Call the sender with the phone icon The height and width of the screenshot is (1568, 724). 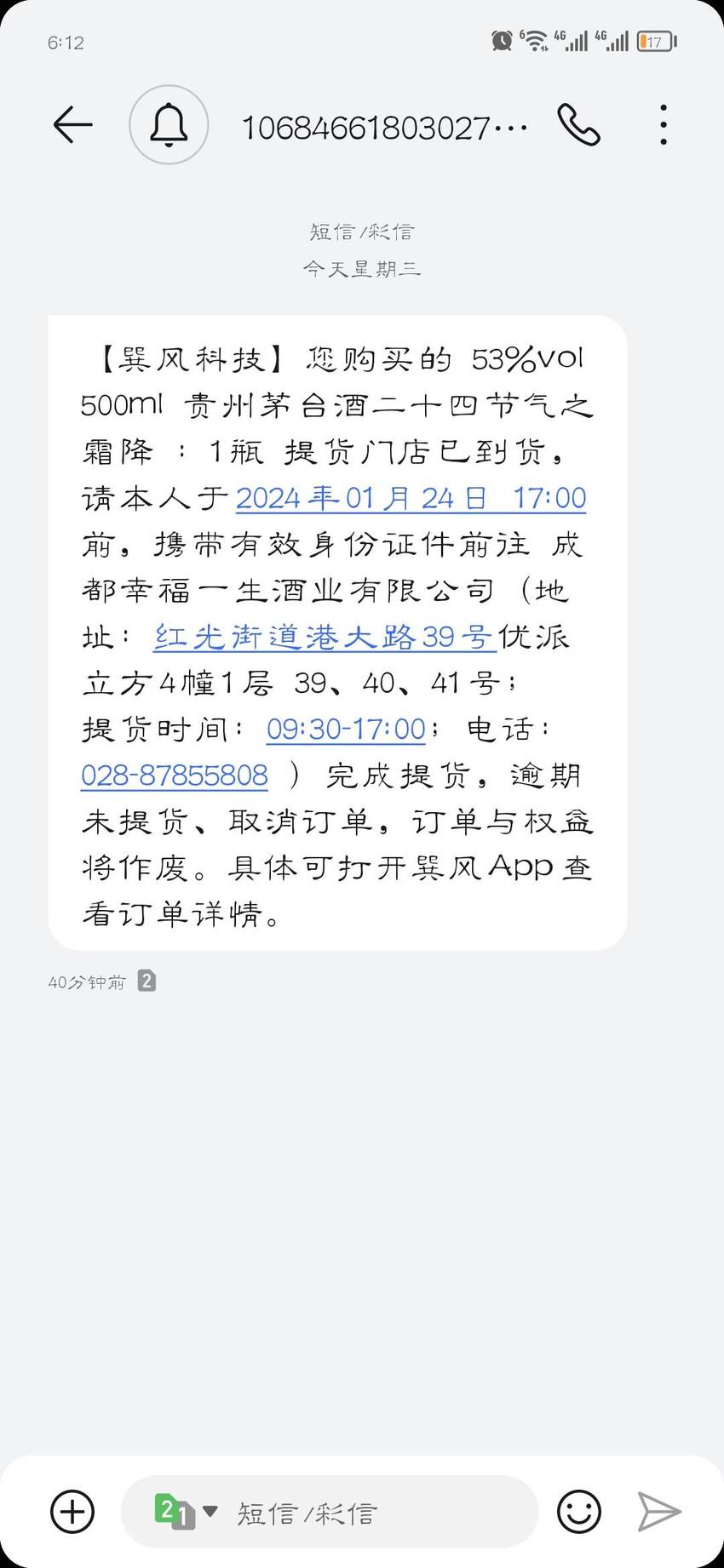point(579,125)
